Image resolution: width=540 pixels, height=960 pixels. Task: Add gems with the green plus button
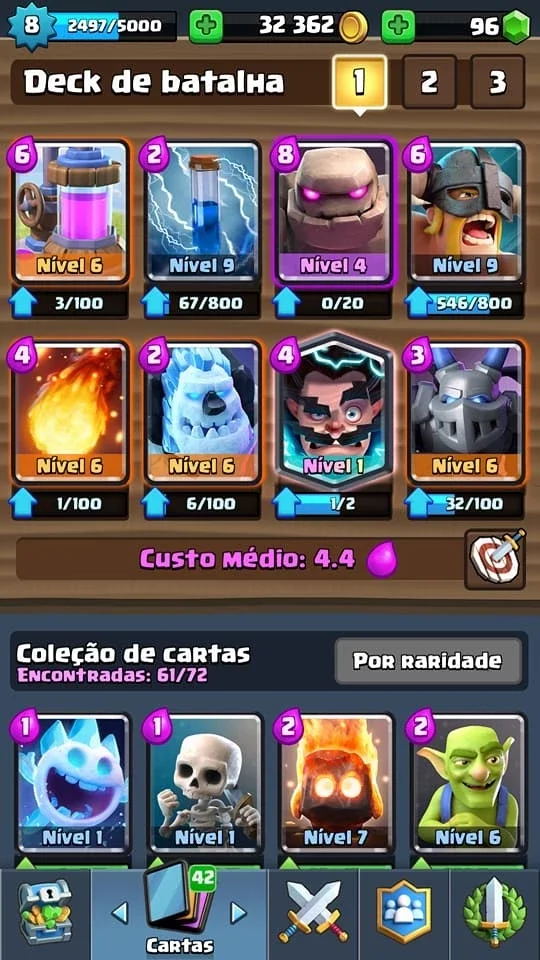pyautogui.click(x=399, y=26)
